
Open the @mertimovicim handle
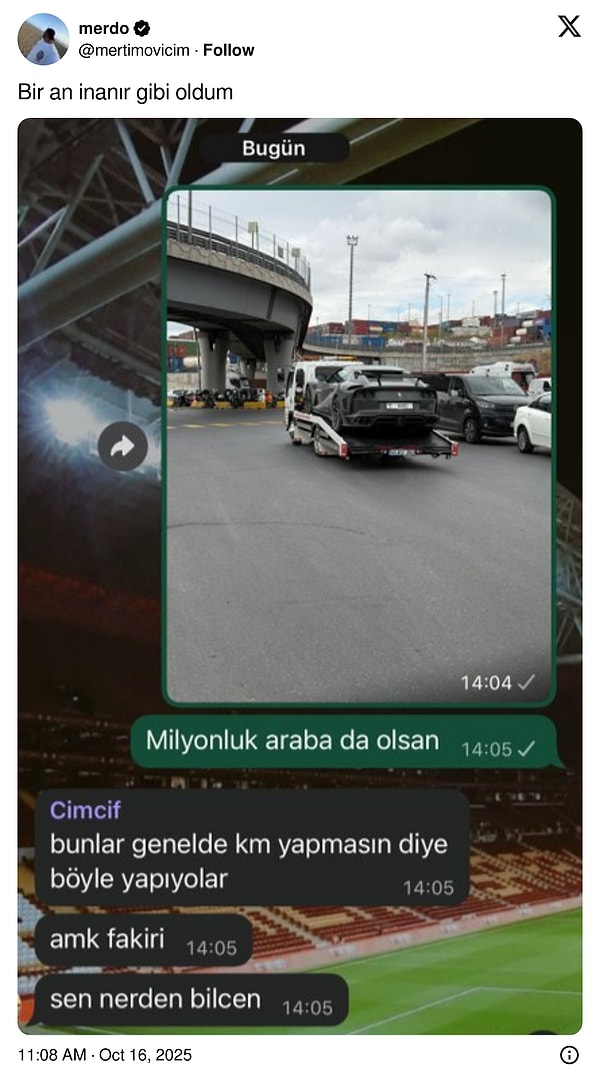[x=135, y=50]
